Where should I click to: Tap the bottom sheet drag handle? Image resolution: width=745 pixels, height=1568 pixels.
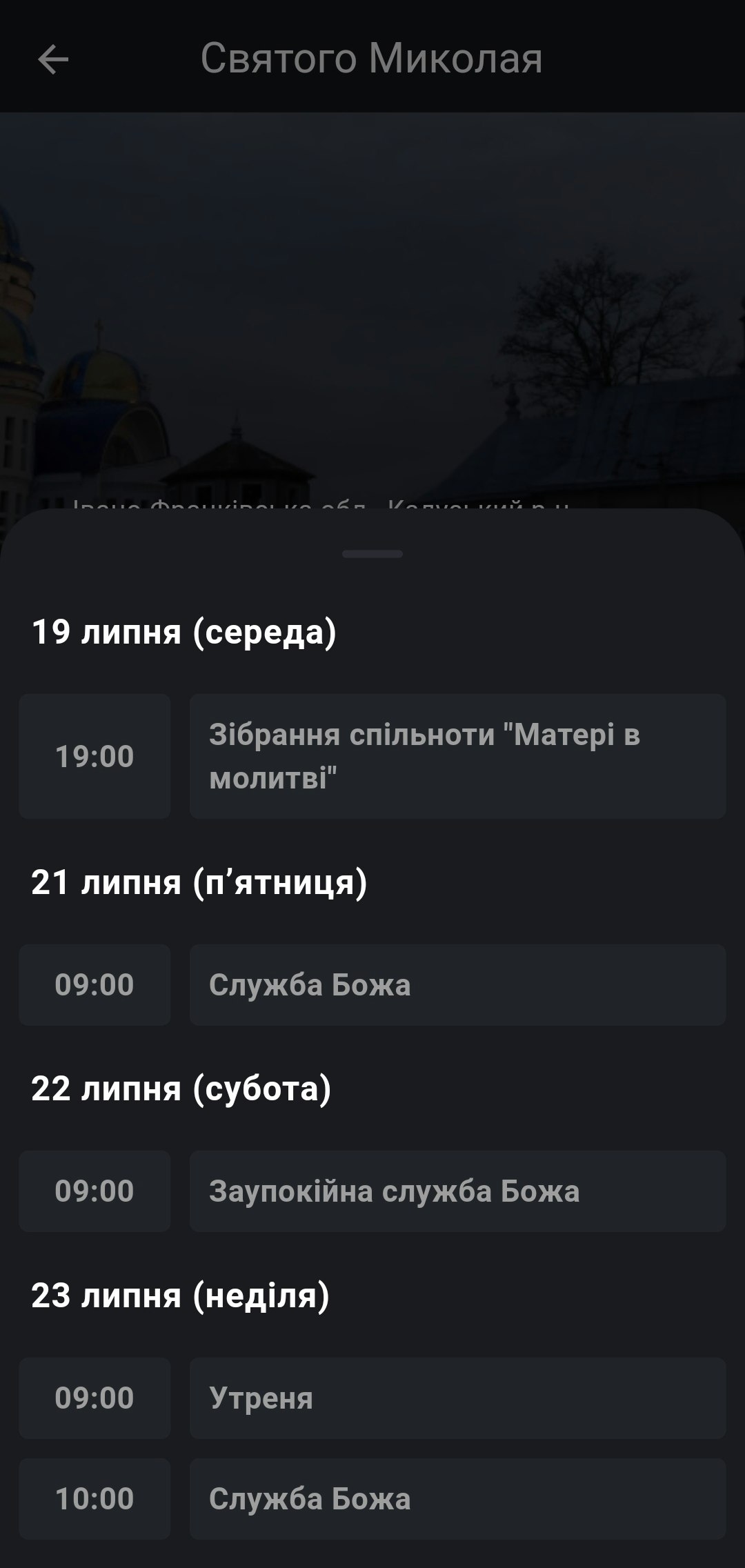tap(372, 554)
